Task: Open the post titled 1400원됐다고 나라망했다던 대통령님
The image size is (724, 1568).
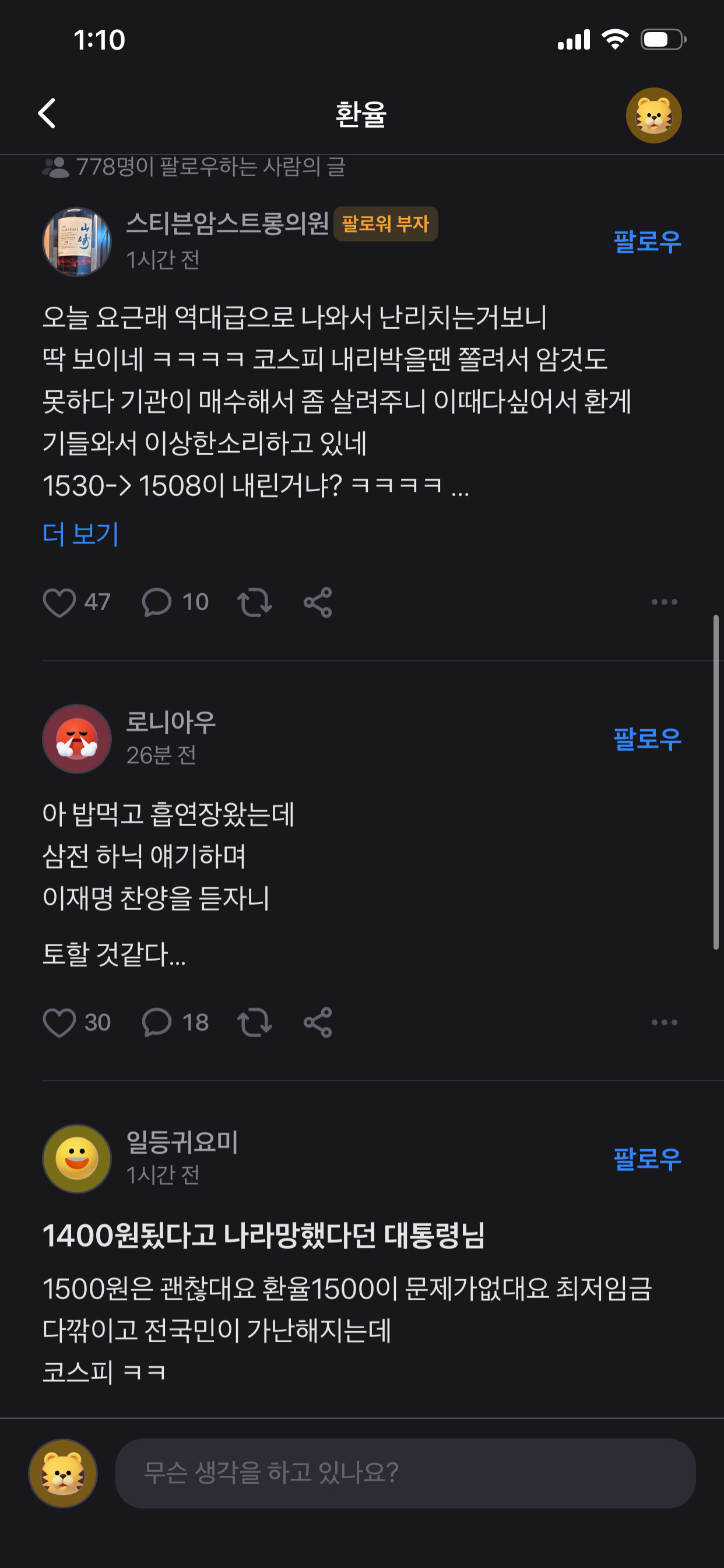Action: [263, 1235]
